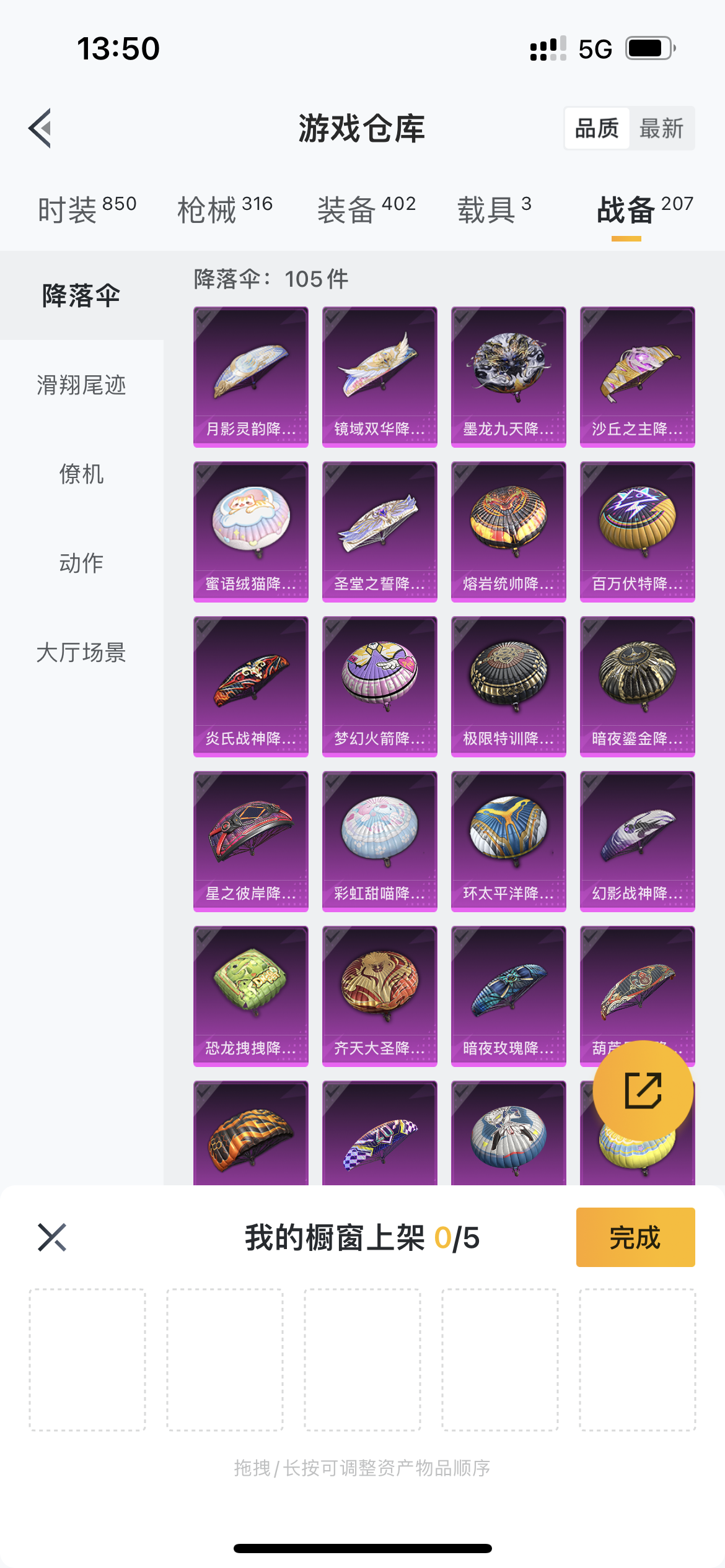Select 动作 in the side menu
Image resolution: width=725 pixels, height=1568 pixels.
pos(81,564)
